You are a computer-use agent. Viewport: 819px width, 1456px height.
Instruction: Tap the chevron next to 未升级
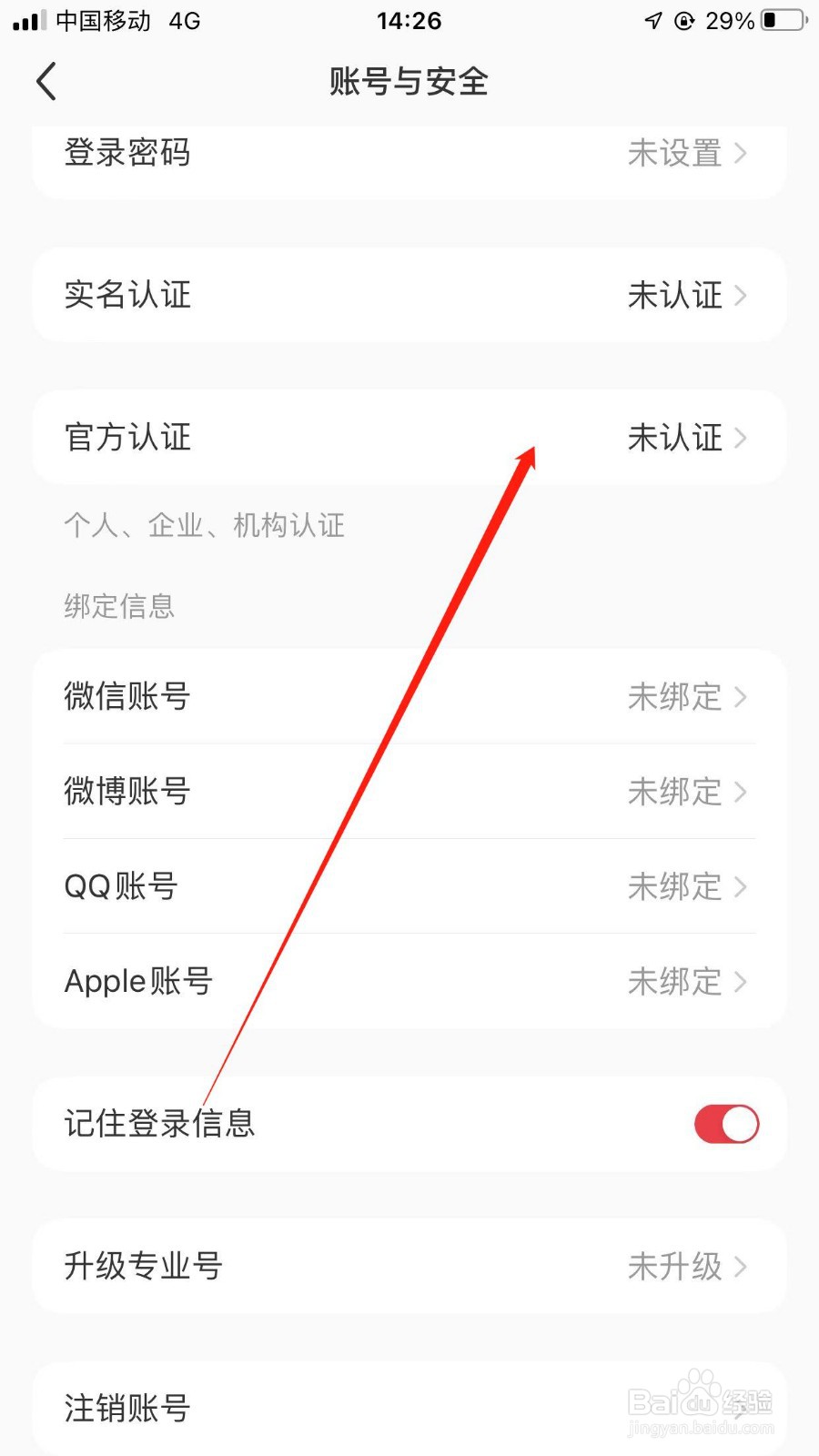742,1267
